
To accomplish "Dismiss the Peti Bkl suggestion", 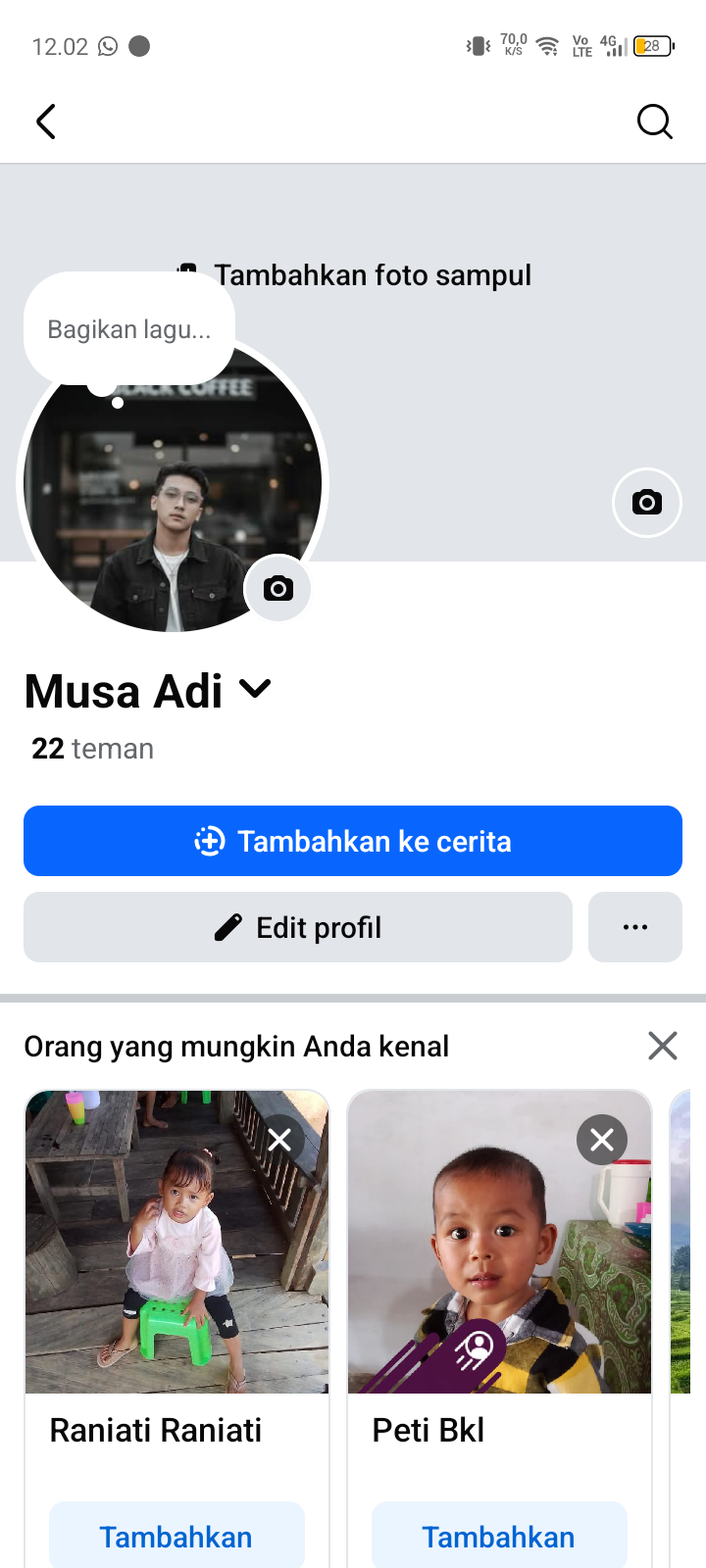I will coord(602,1140).
